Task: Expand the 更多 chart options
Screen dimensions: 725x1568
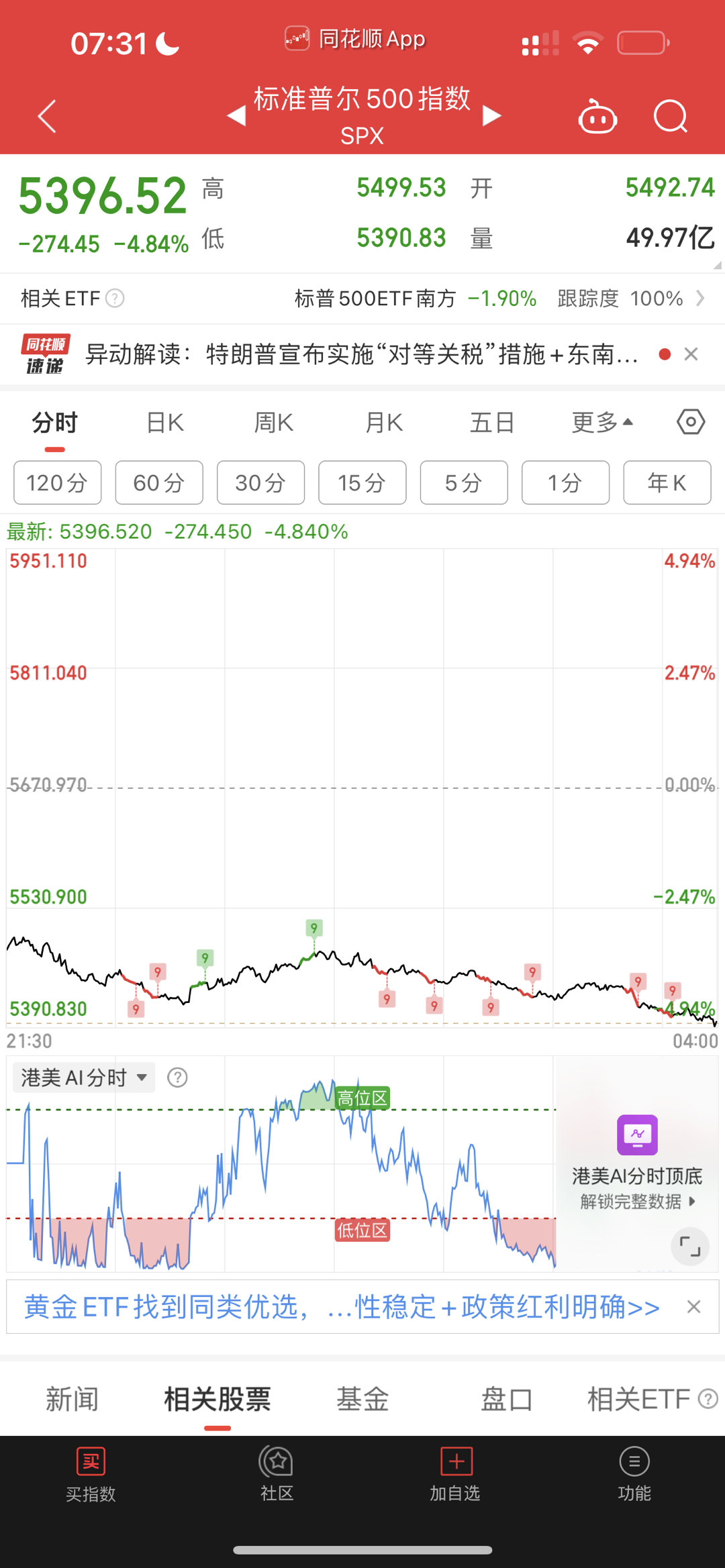Action: click(x=601, y=423)
